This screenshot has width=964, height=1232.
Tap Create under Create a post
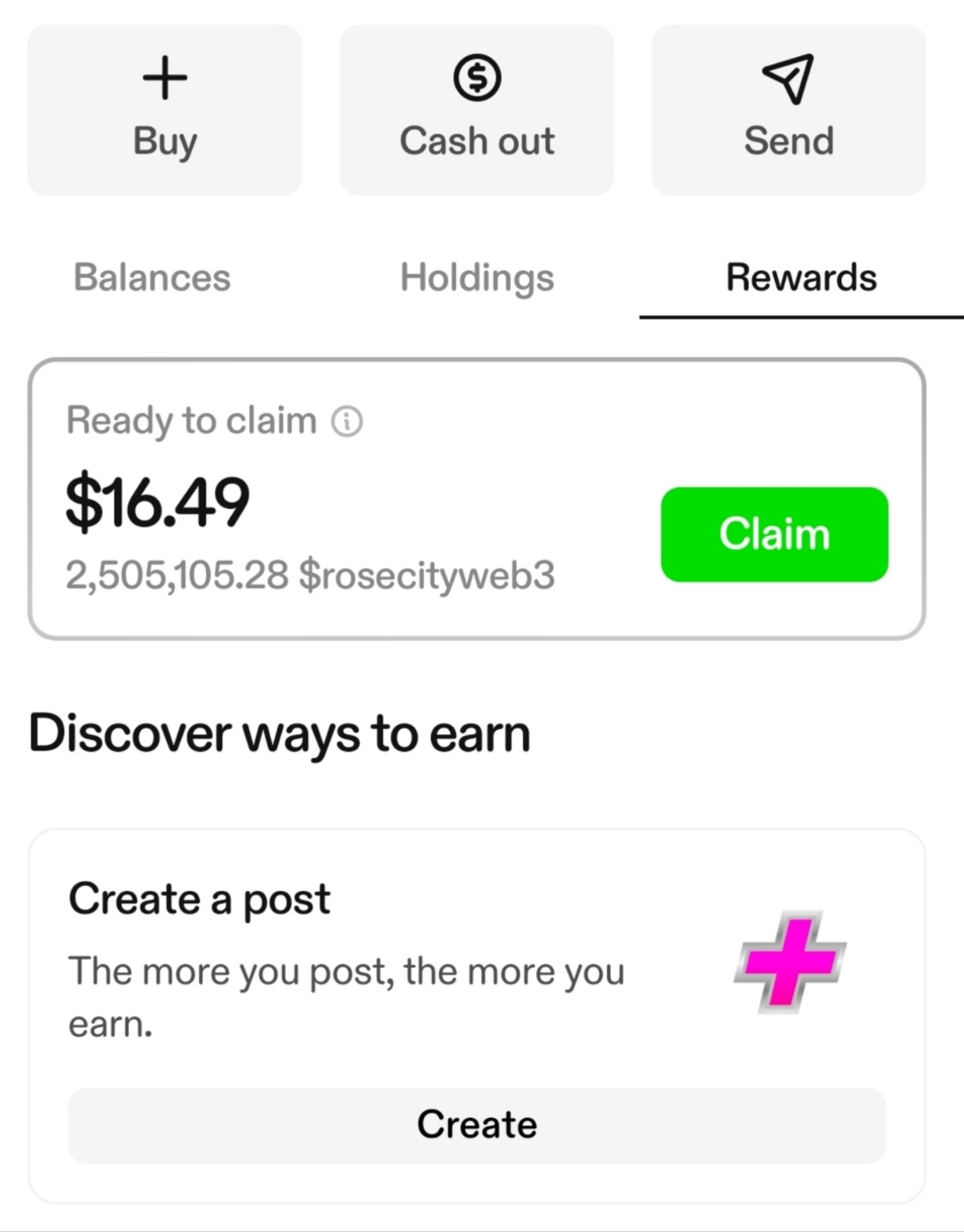click(x=477, y=1125)
